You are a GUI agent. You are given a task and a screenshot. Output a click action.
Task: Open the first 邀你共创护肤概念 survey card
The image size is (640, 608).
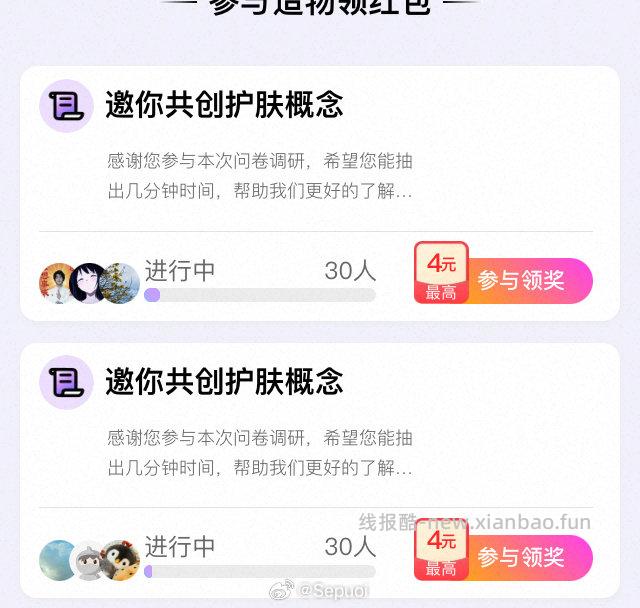[x=224, y=105]
